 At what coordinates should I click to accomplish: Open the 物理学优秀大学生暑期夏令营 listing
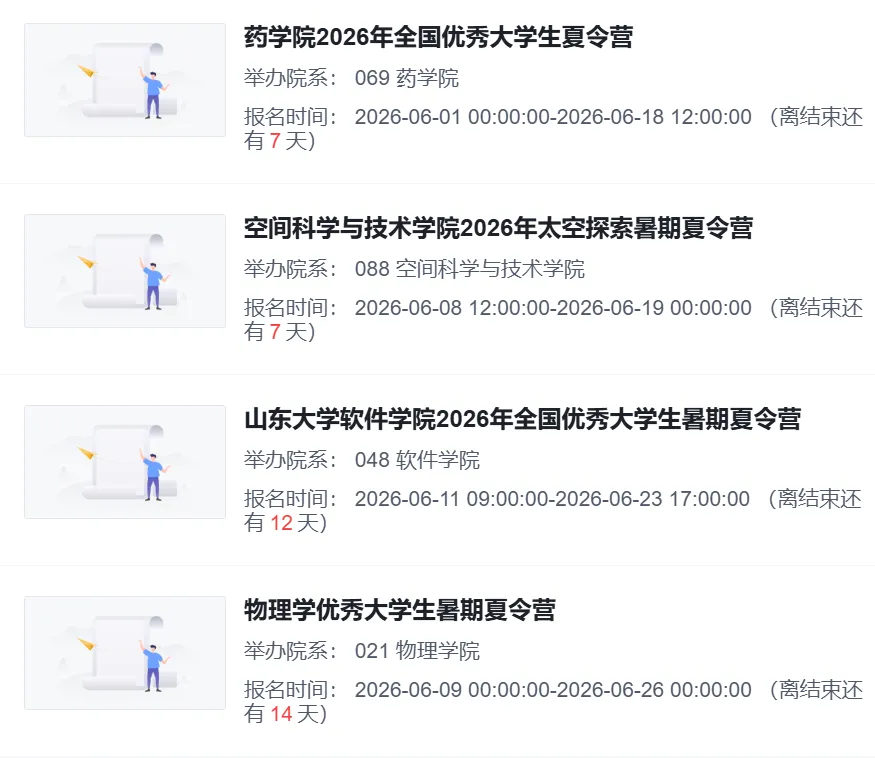[400, 610]
